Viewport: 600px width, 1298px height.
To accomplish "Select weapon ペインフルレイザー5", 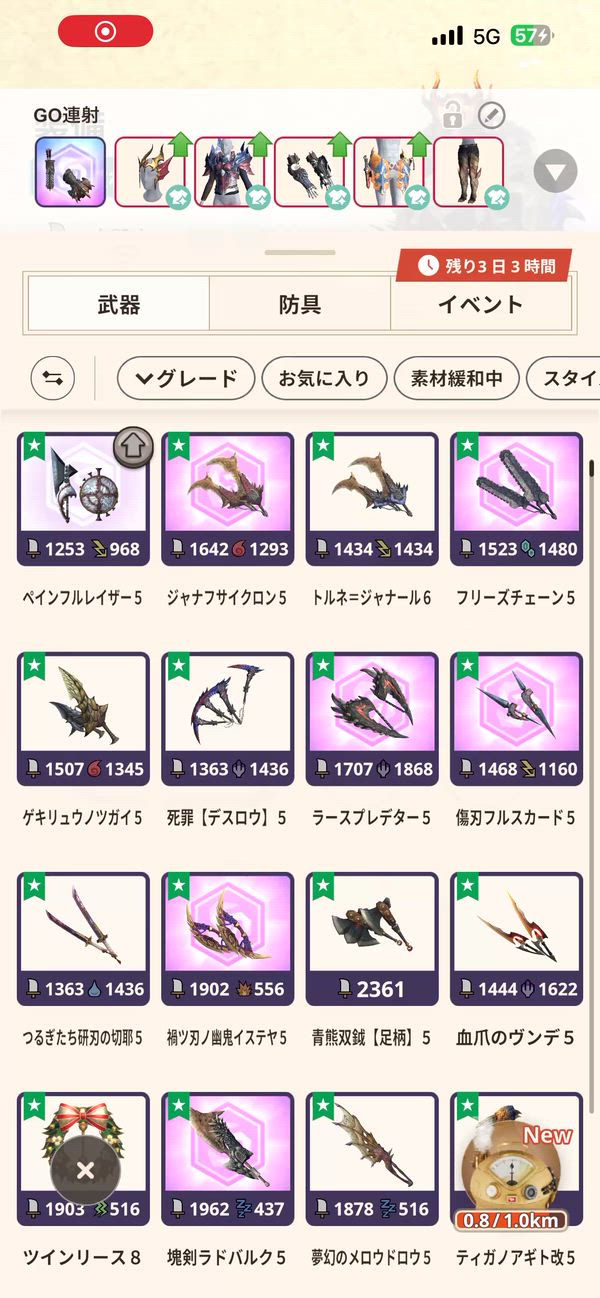I will [x=83, y=497].
